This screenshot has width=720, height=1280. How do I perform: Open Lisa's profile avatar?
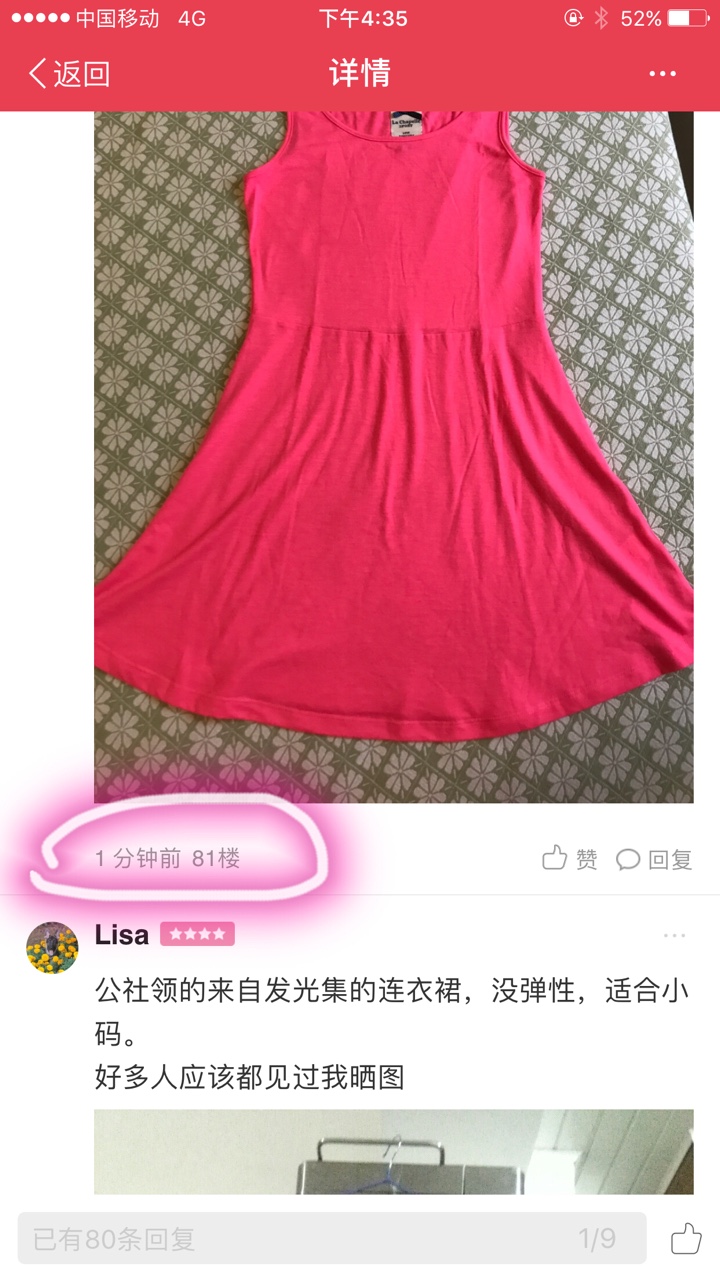pyautogui.click(x=52, y=947)
